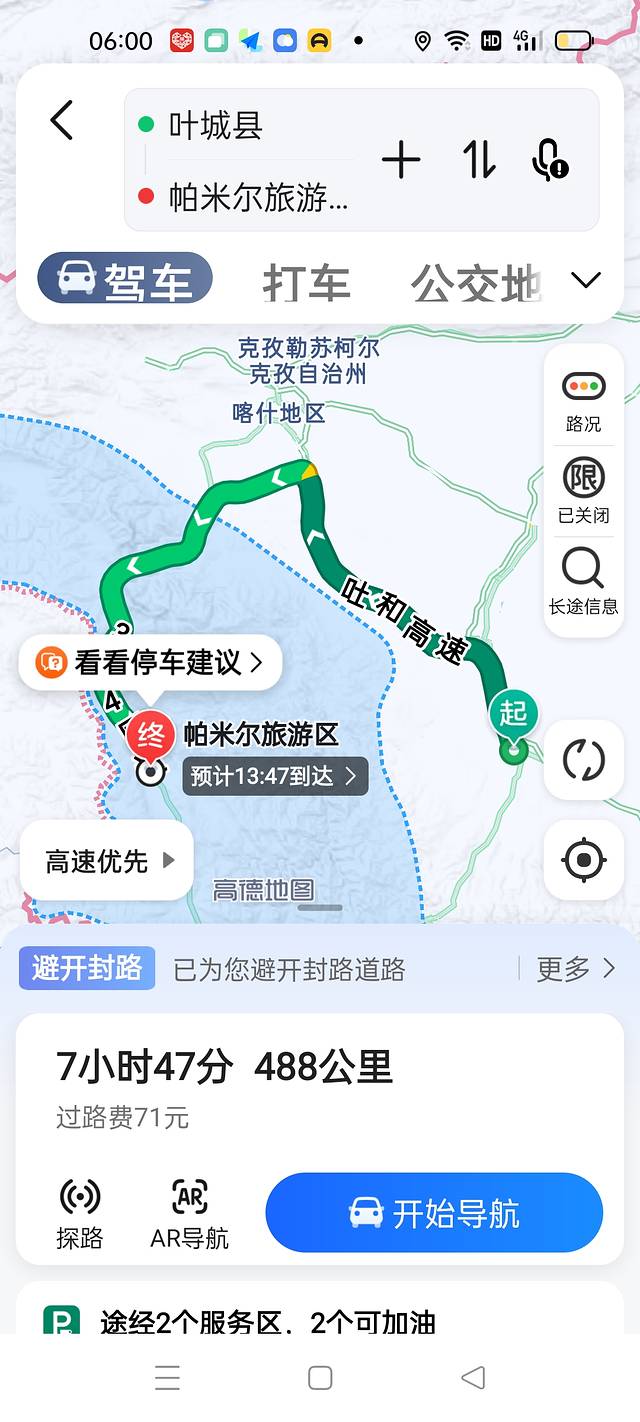This screenshot has height=1422, width=640.
Task: Open the 探路 route preview
Action: click(x=80, y=1213)
